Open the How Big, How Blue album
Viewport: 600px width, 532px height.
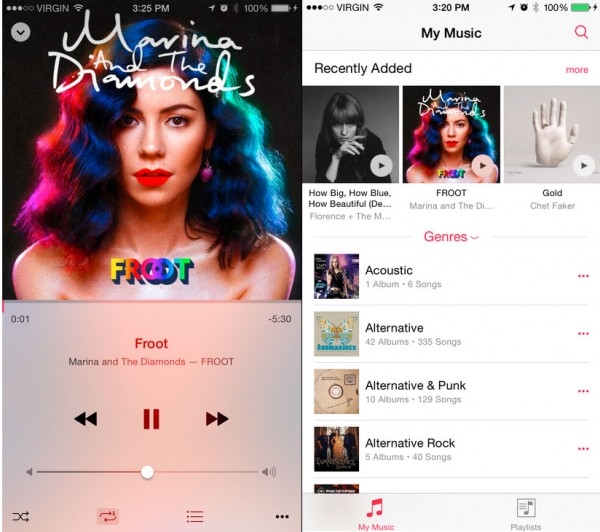click(x=350, y=132)
